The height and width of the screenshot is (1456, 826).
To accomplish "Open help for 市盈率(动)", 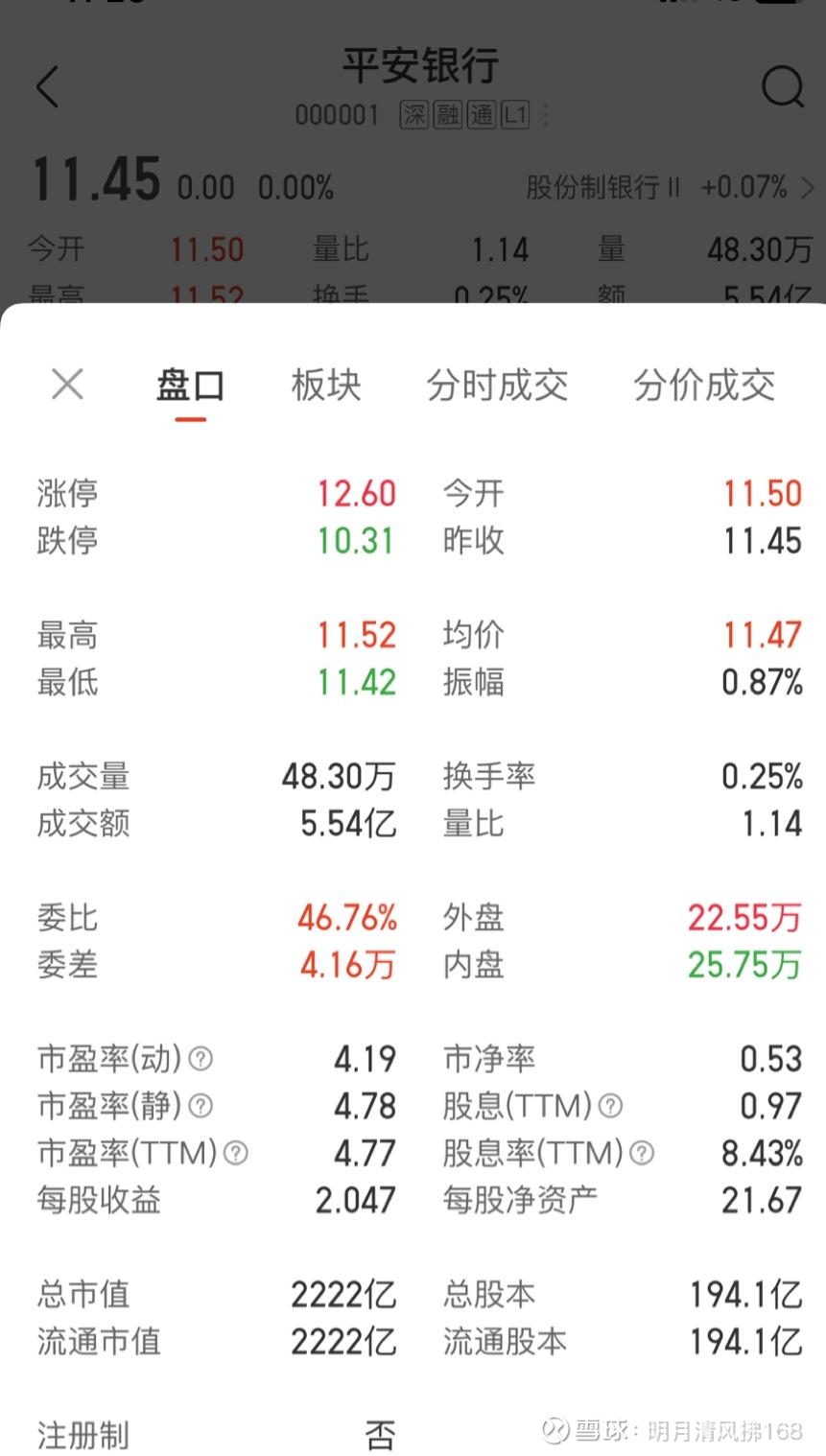I will tap(199, 1058).
